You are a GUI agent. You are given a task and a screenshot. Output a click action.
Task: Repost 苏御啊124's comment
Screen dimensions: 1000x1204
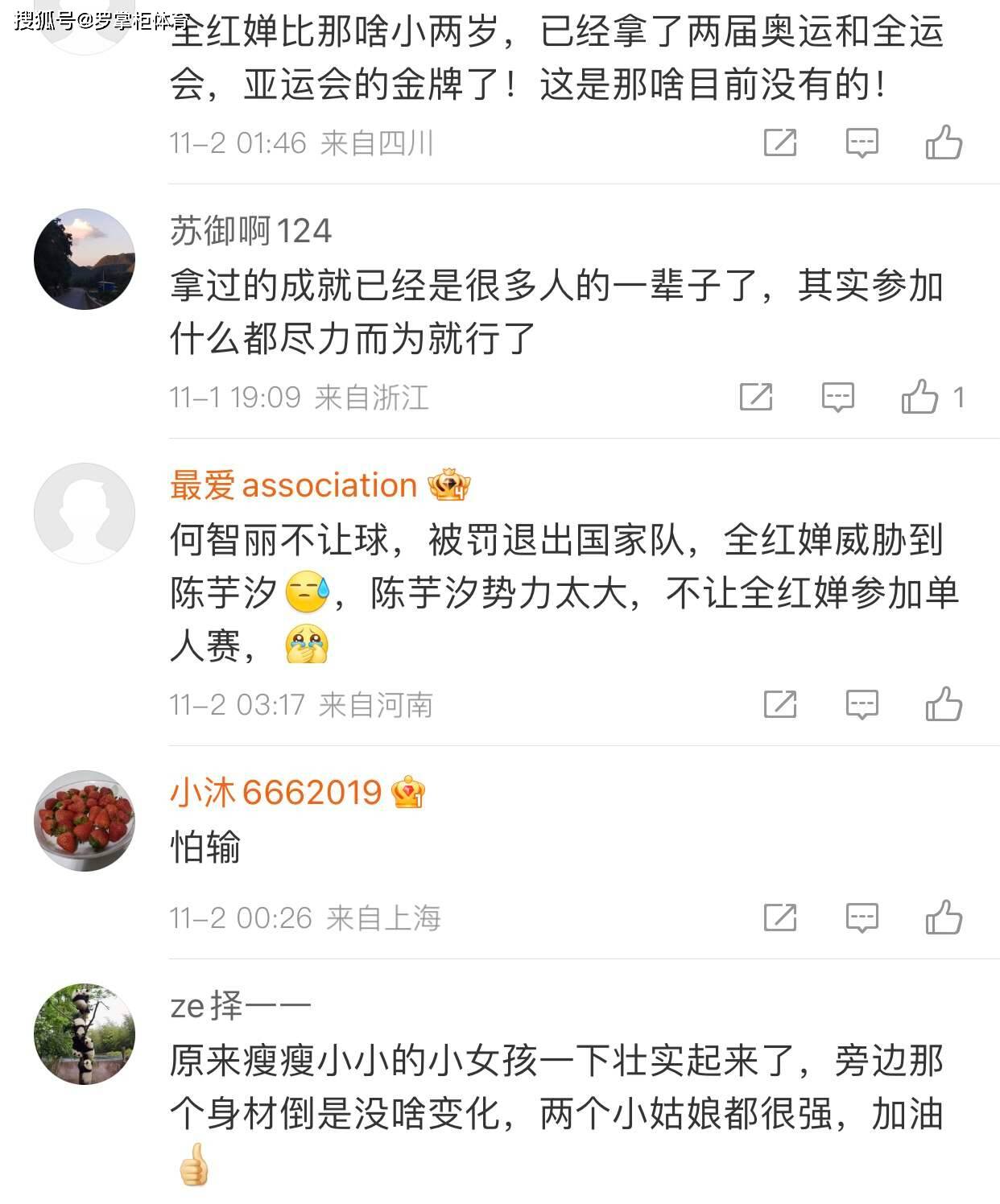pos(756,397)
